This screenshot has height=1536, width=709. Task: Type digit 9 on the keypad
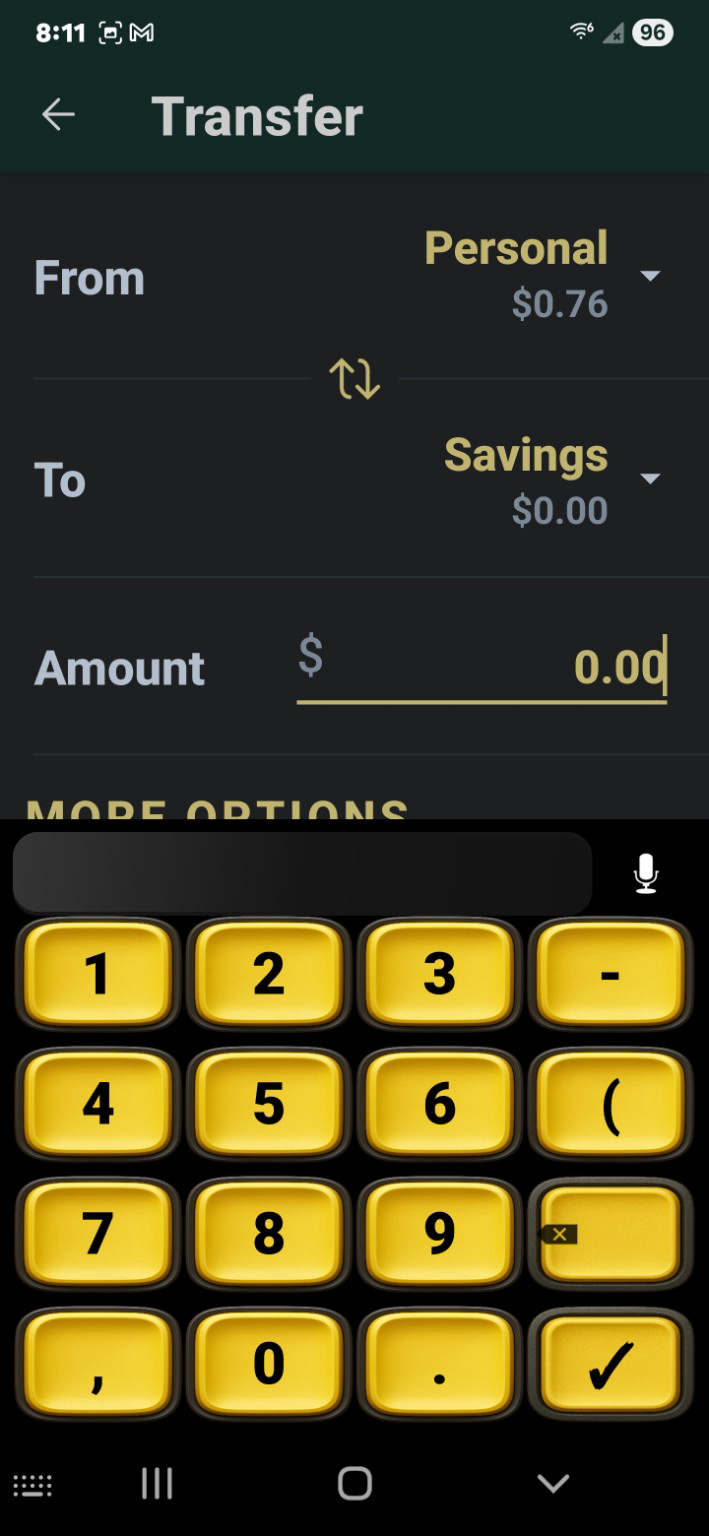click(439, 1233)
